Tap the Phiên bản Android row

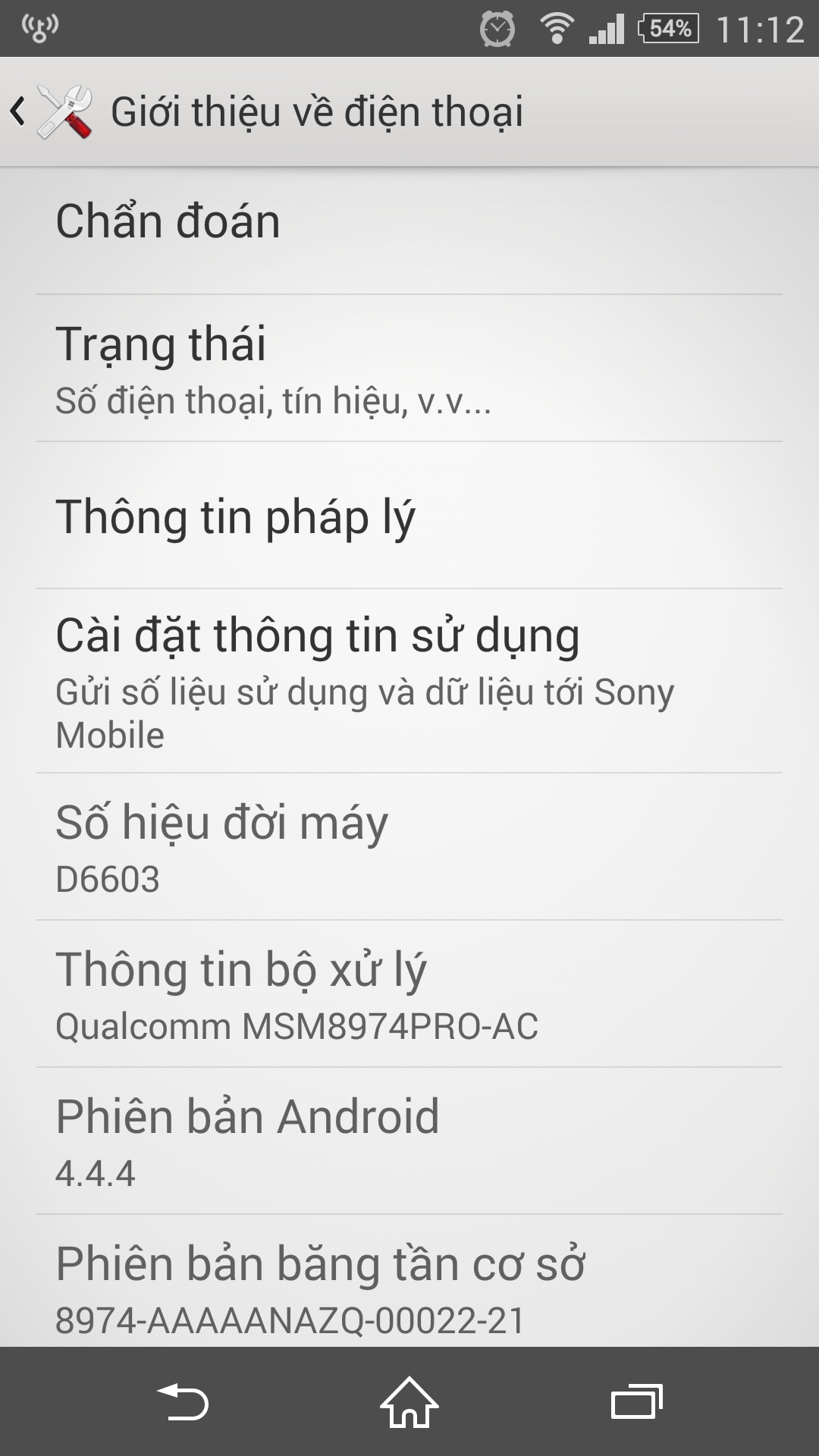point(409,1141)
